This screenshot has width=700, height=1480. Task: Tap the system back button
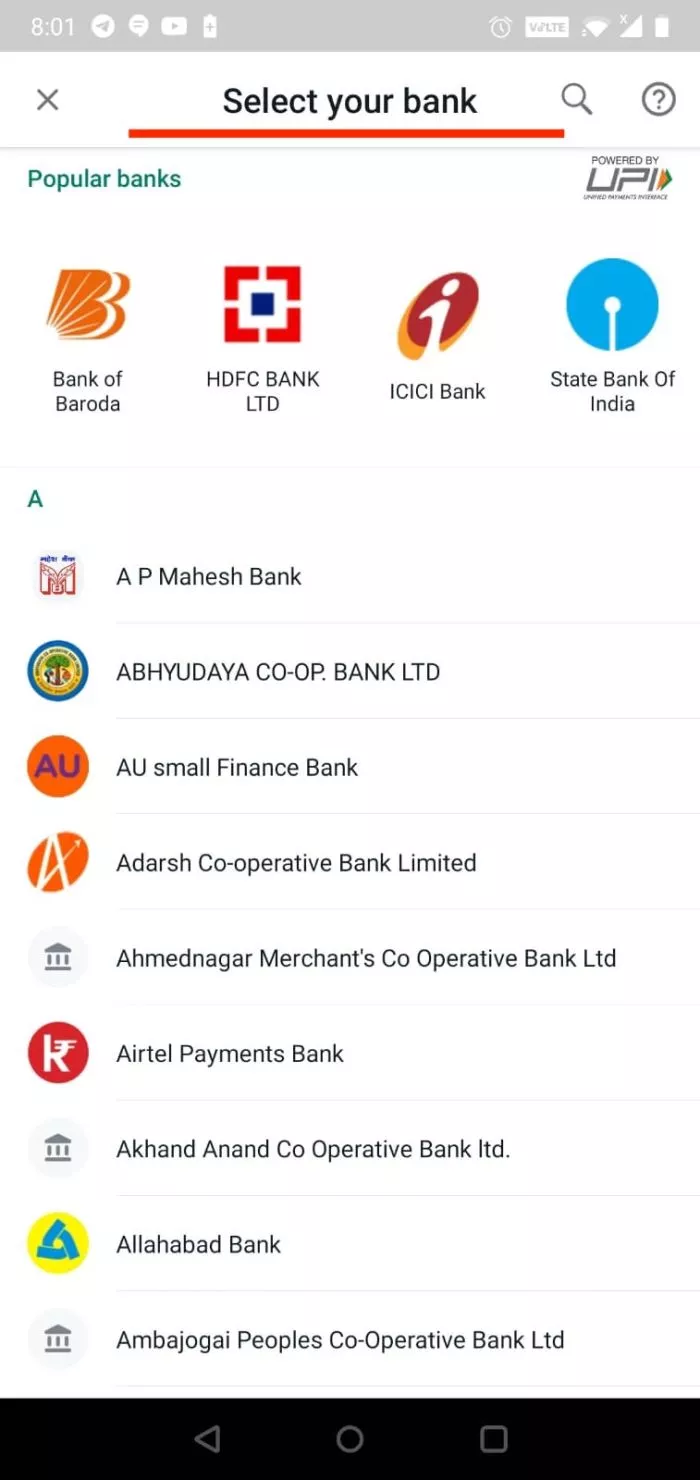207,1439
